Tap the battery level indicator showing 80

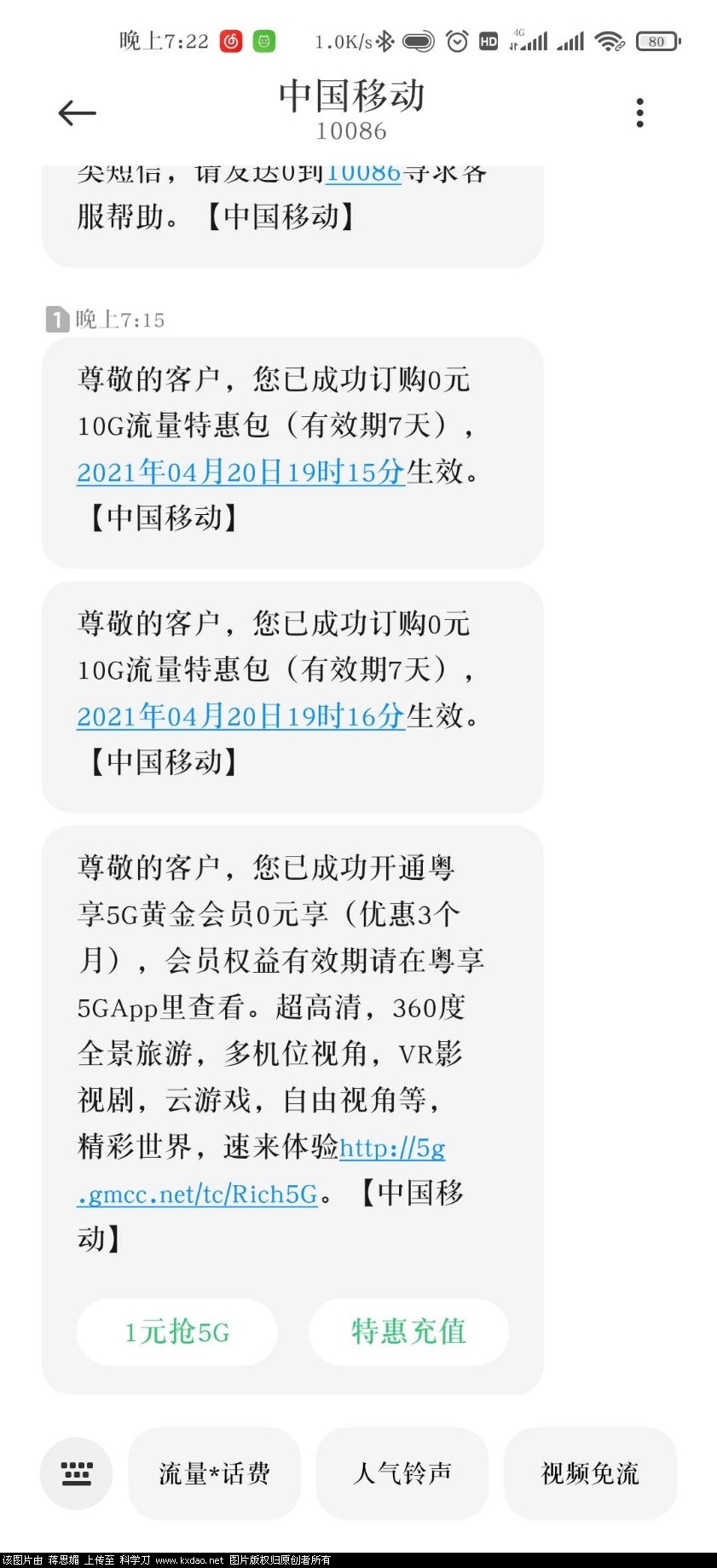(x=656, y=40)
